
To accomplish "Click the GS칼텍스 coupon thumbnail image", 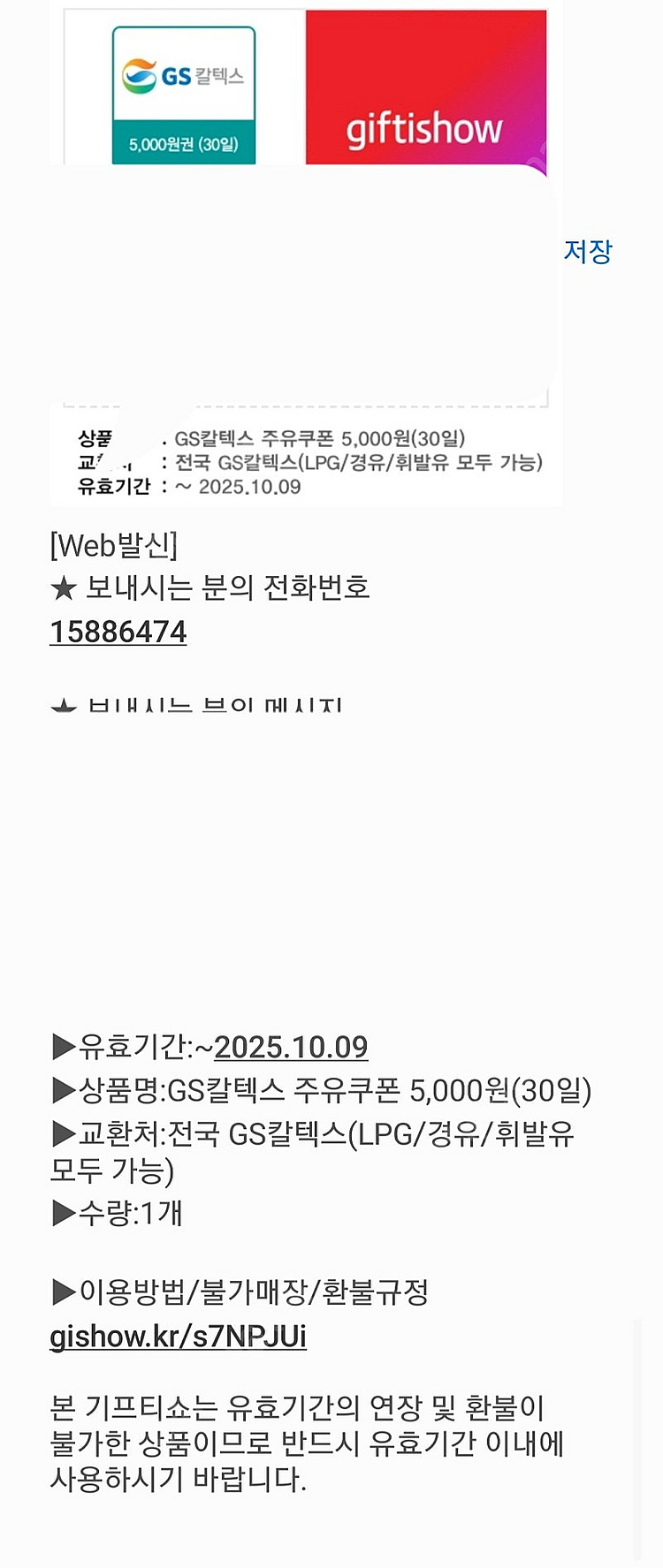I will [x=181, y=88].
